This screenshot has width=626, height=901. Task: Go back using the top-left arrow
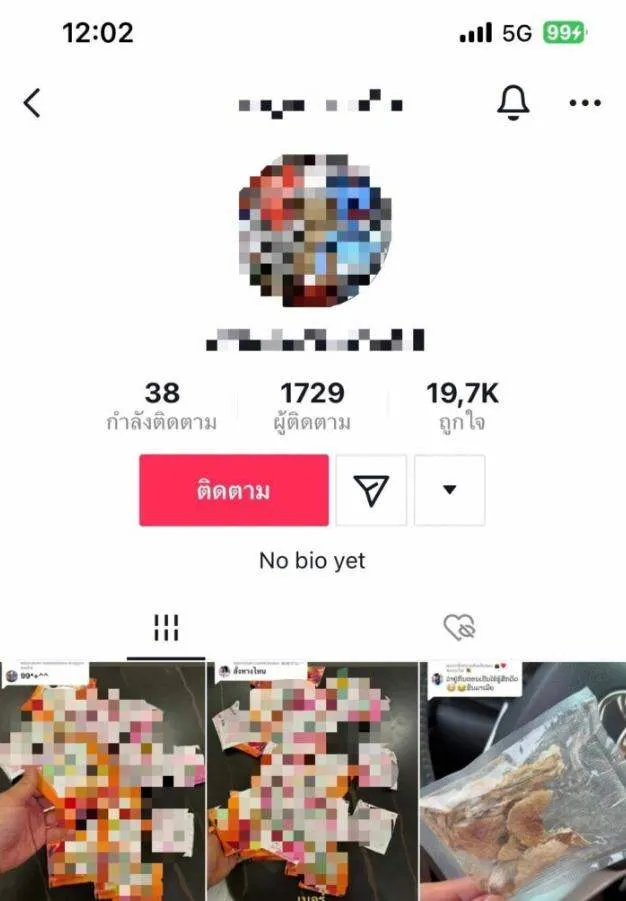click(x=33, y=102)
